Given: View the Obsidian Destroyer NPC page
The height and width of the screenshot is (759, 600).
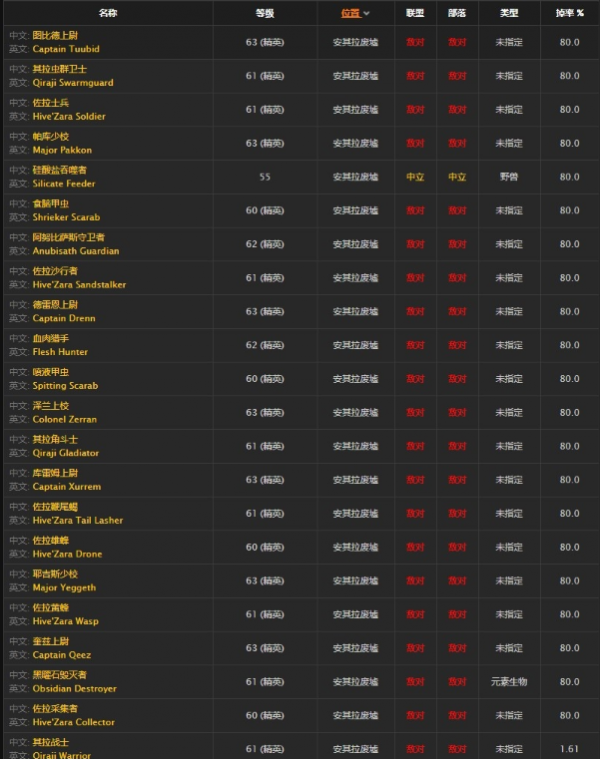Looking at the screenshot, I should pos(74,689).
